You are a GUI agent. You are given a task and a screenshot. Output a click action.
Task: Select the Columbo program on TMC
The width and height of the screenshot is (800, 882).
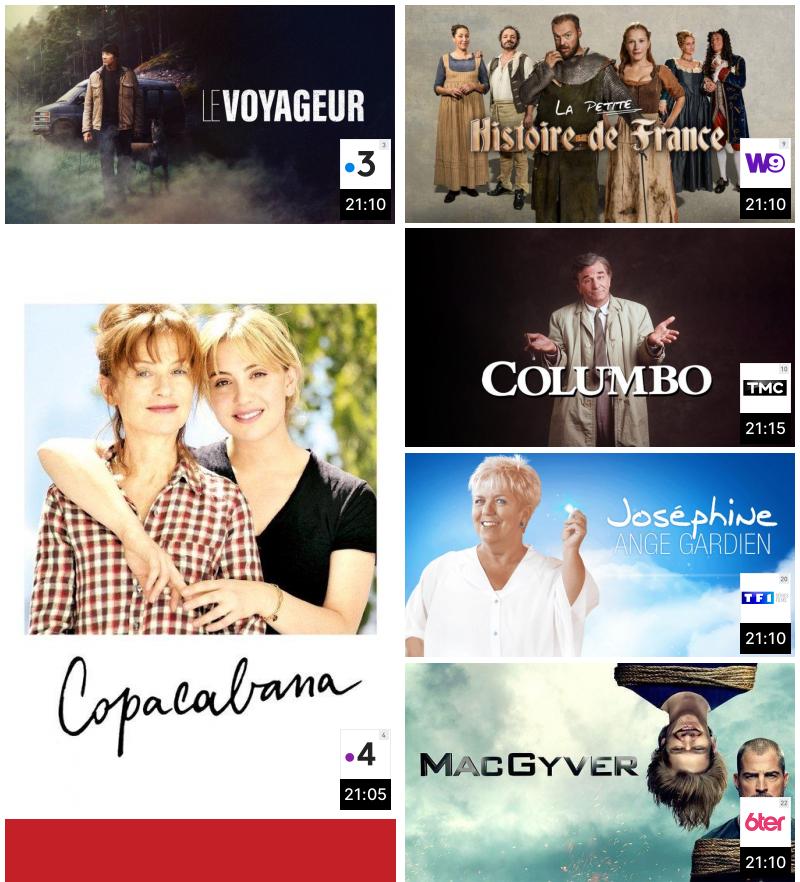click(x=599, y=337)
